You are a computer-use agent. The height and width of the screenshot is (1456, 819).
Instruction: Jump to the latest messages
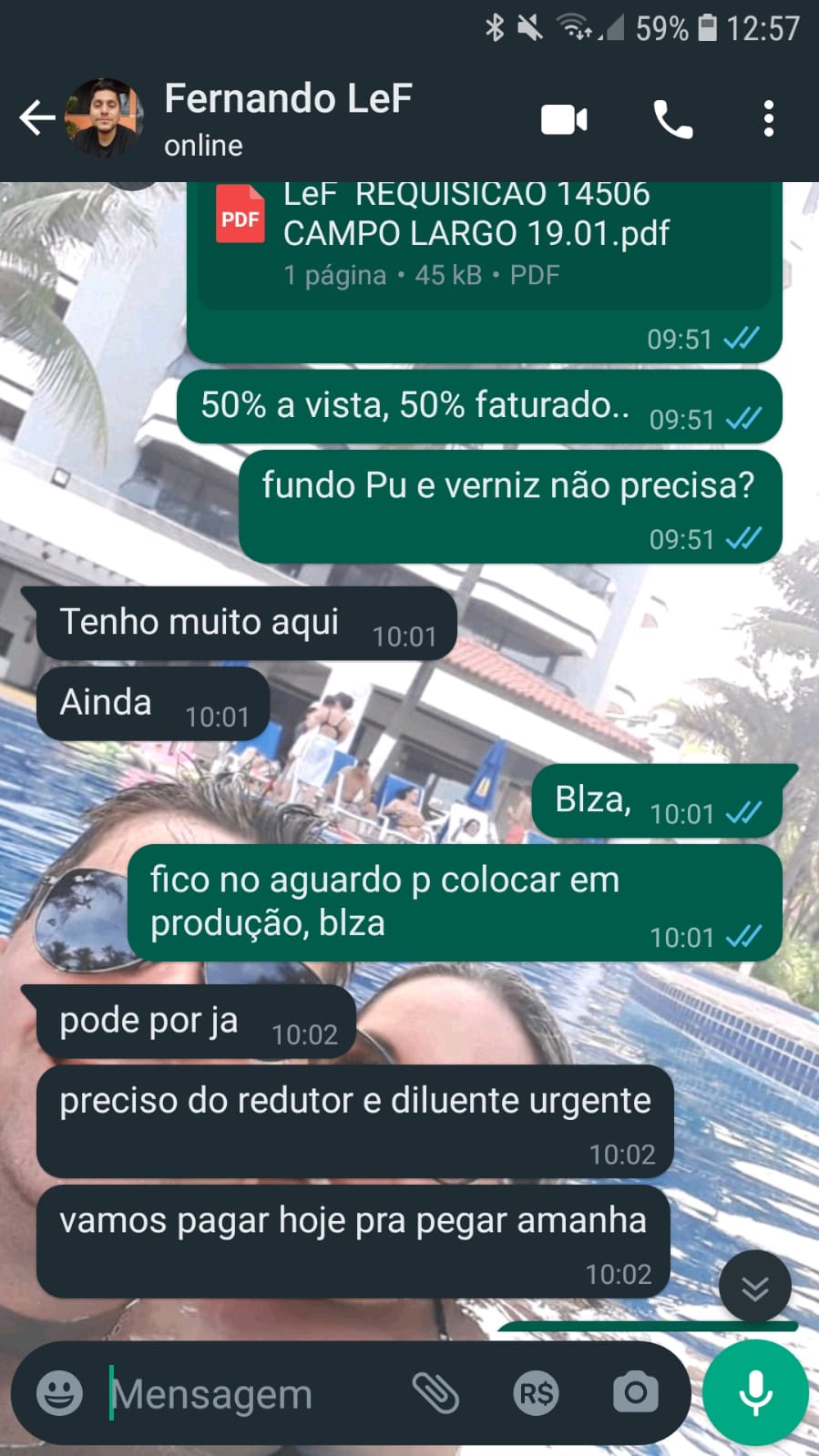(754, 1288)
